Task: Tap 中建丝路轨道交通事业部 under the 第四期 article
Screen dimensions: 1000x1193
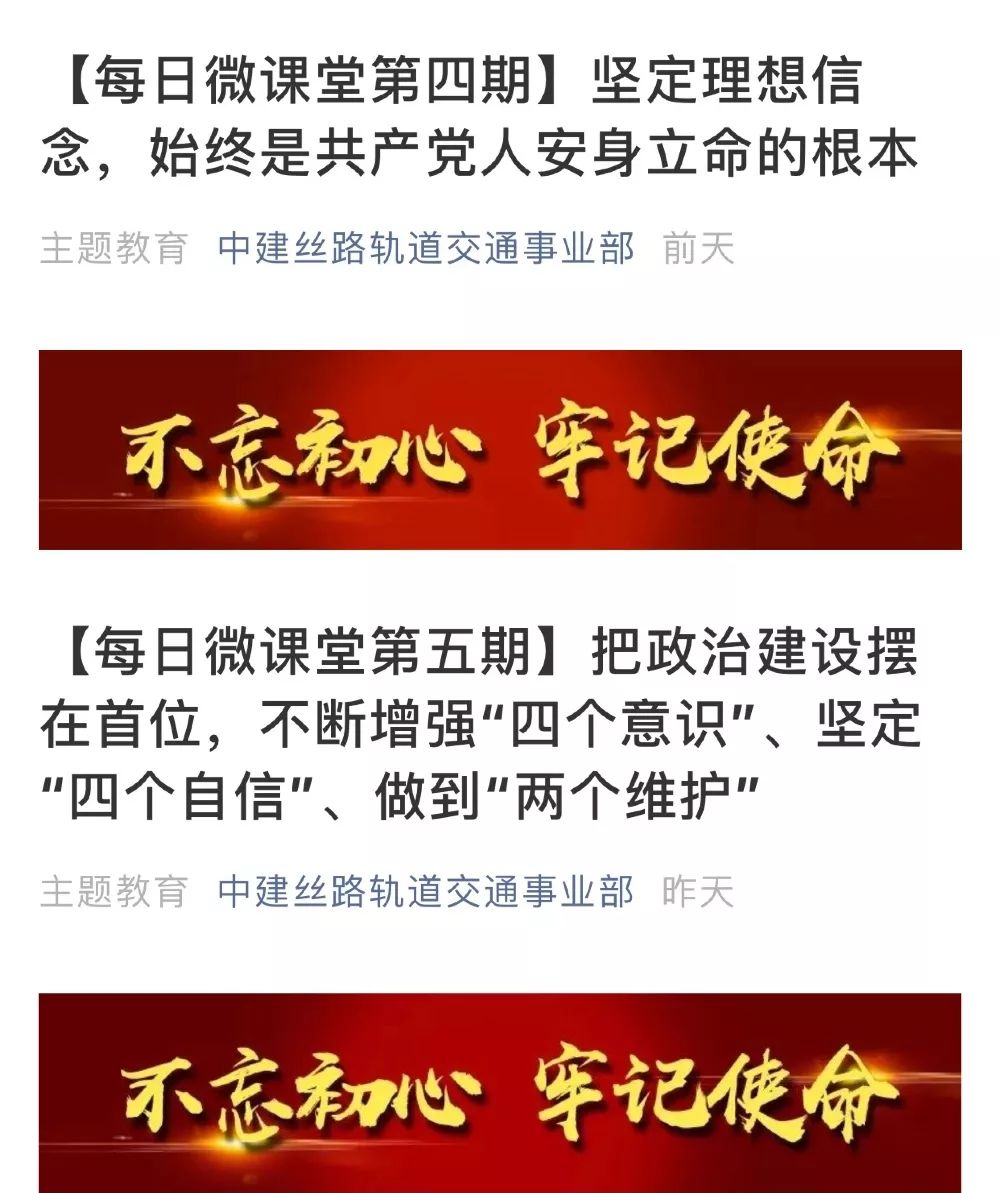Action: tap(426, 249)
